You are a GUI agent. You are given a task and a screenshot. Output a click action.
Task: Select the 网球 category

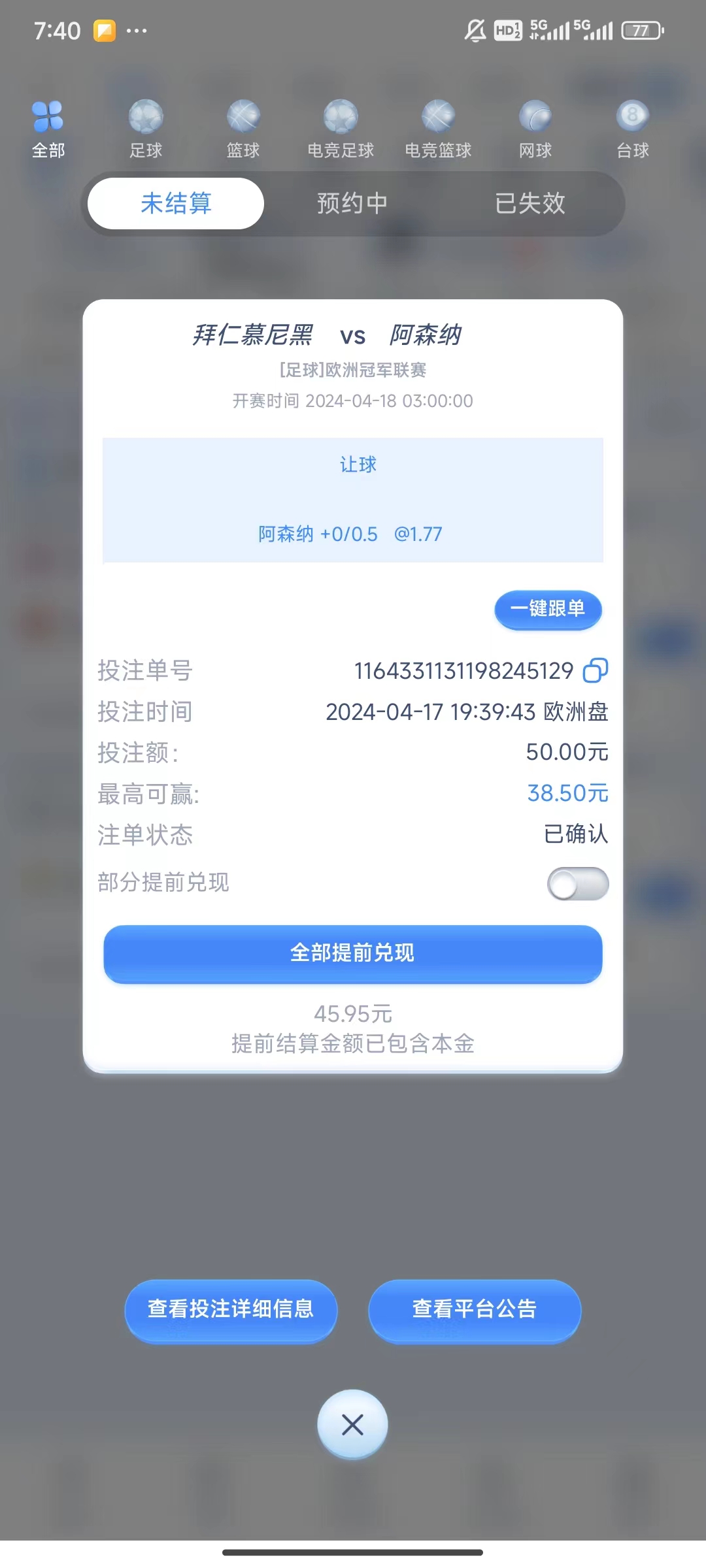[x=535, y=129]
